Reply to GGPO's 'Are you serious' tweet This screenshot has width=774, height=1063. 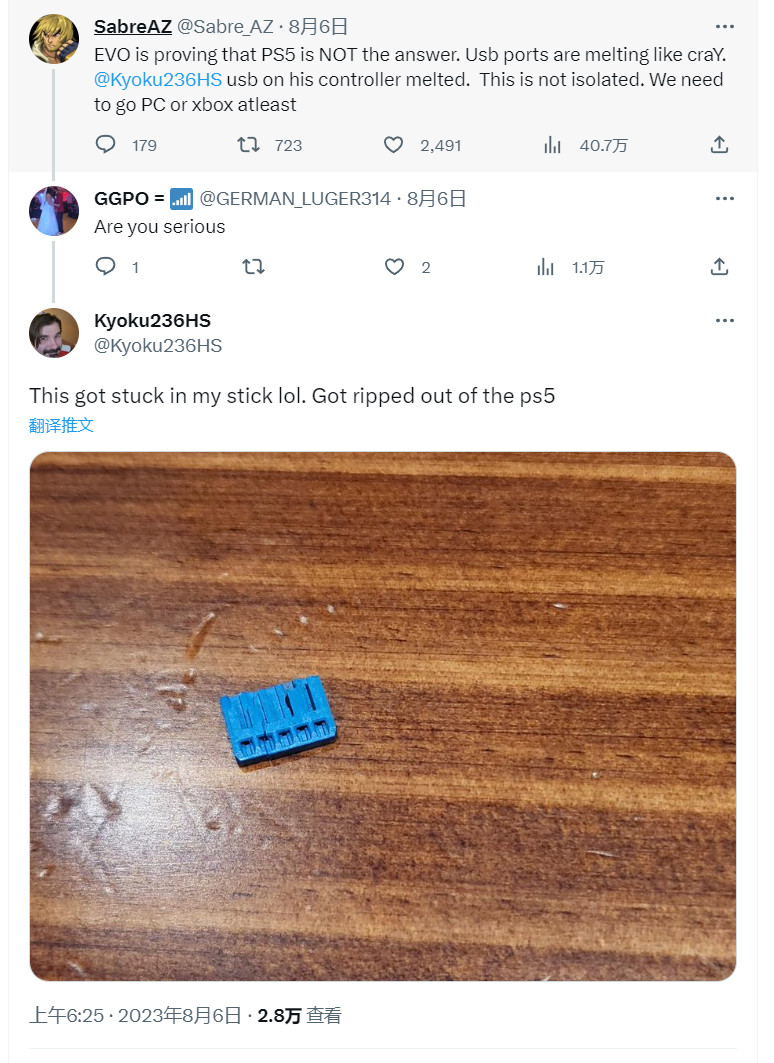[106, 267]
